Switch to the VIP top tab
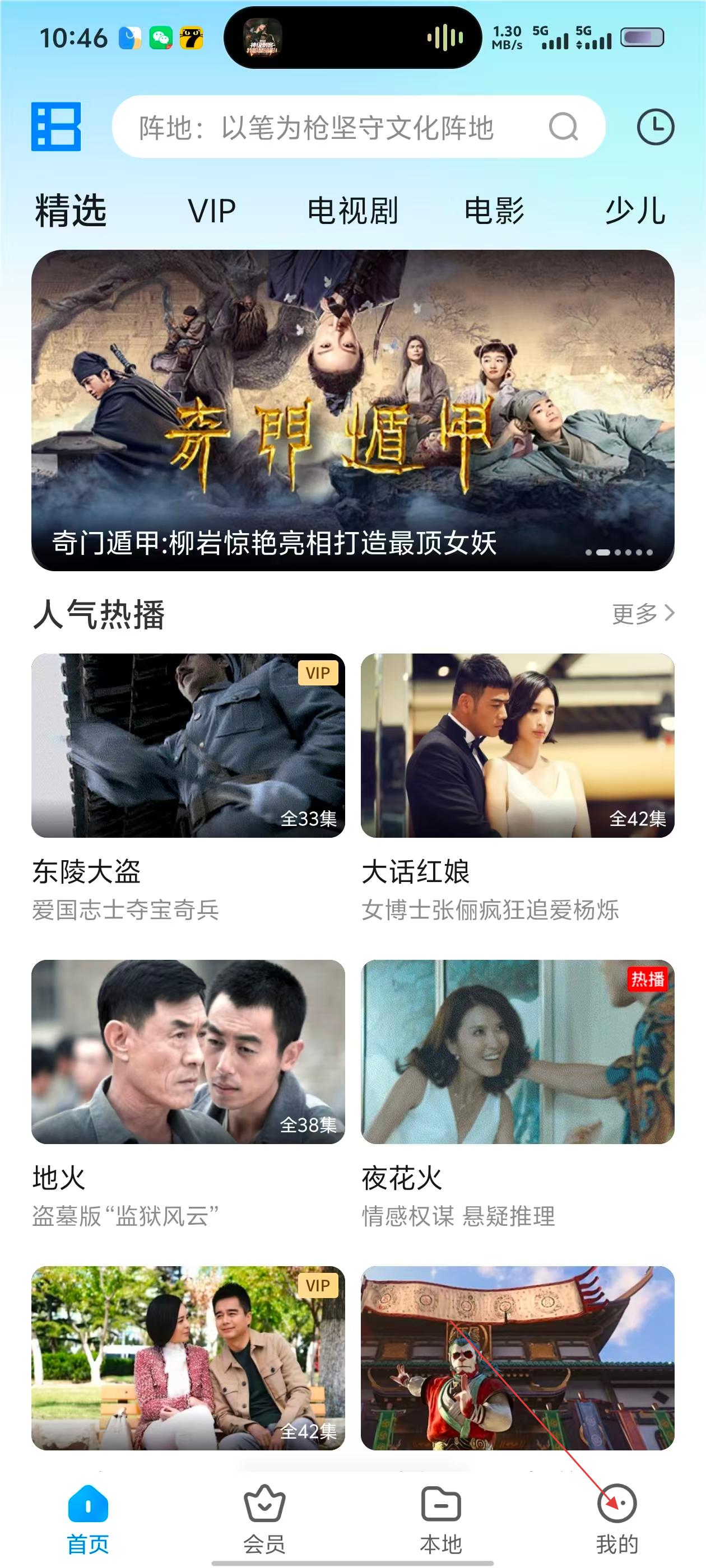The width and height of the screenshot is (706, 1568). coord(211,211)
